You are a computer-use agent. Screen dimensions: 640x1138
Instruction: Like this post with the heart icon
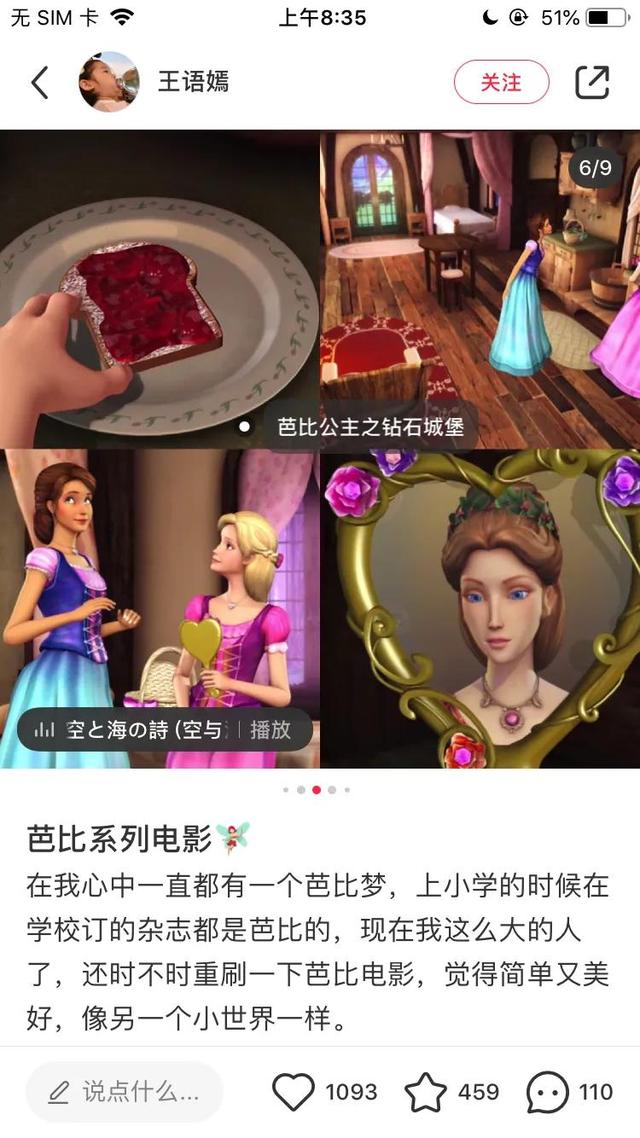point(293,1092)
